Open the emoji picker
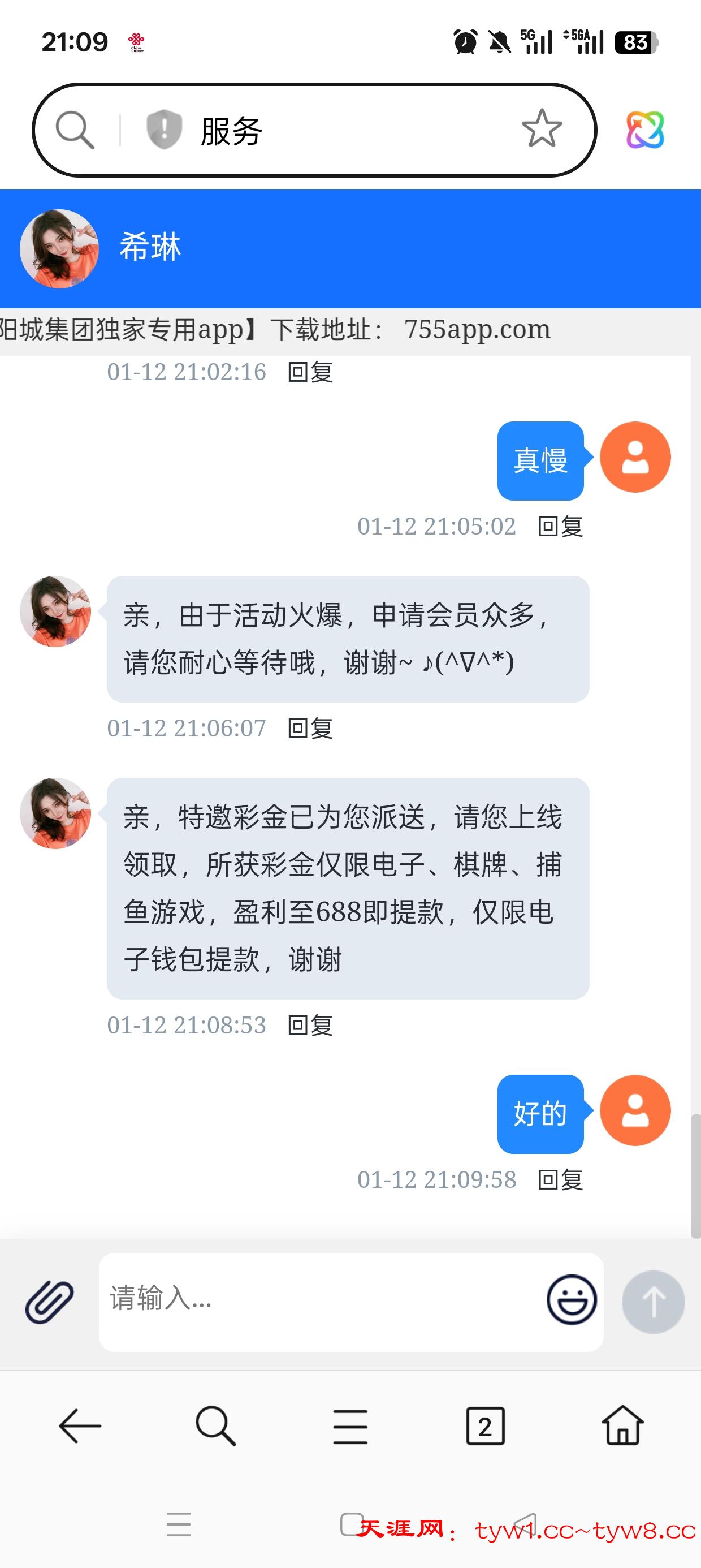Image resolution: width=701 pixels, height=1568 pixels. tap(572, 1299)
